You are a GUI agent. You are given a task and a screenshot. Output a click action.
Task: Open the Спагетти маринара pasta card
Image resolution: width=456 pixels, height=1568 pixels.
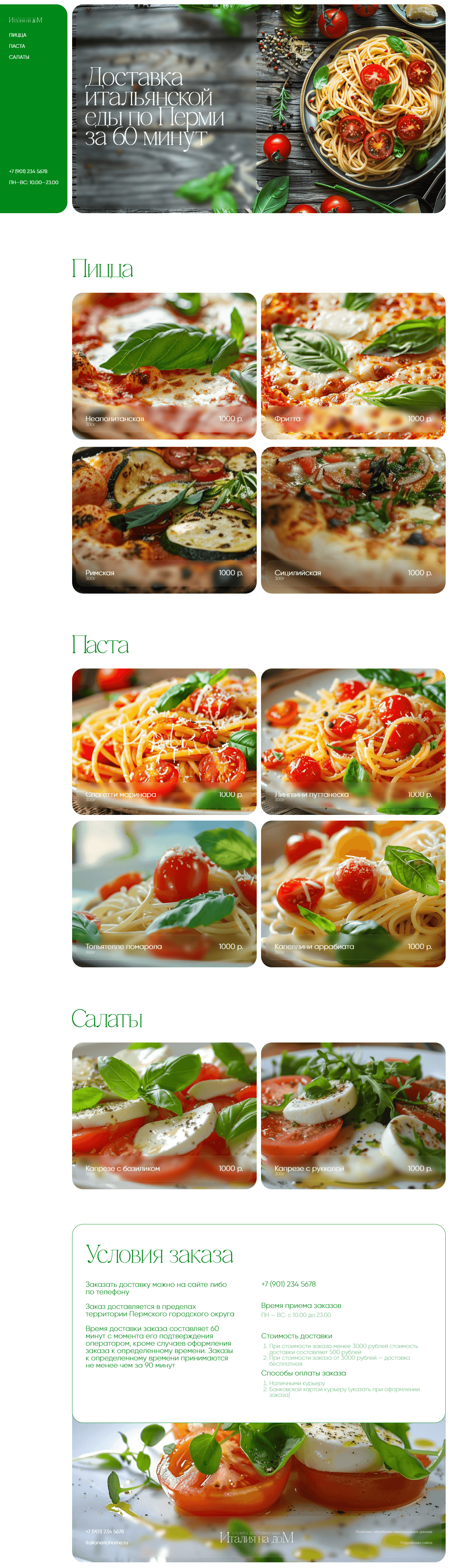164,741
